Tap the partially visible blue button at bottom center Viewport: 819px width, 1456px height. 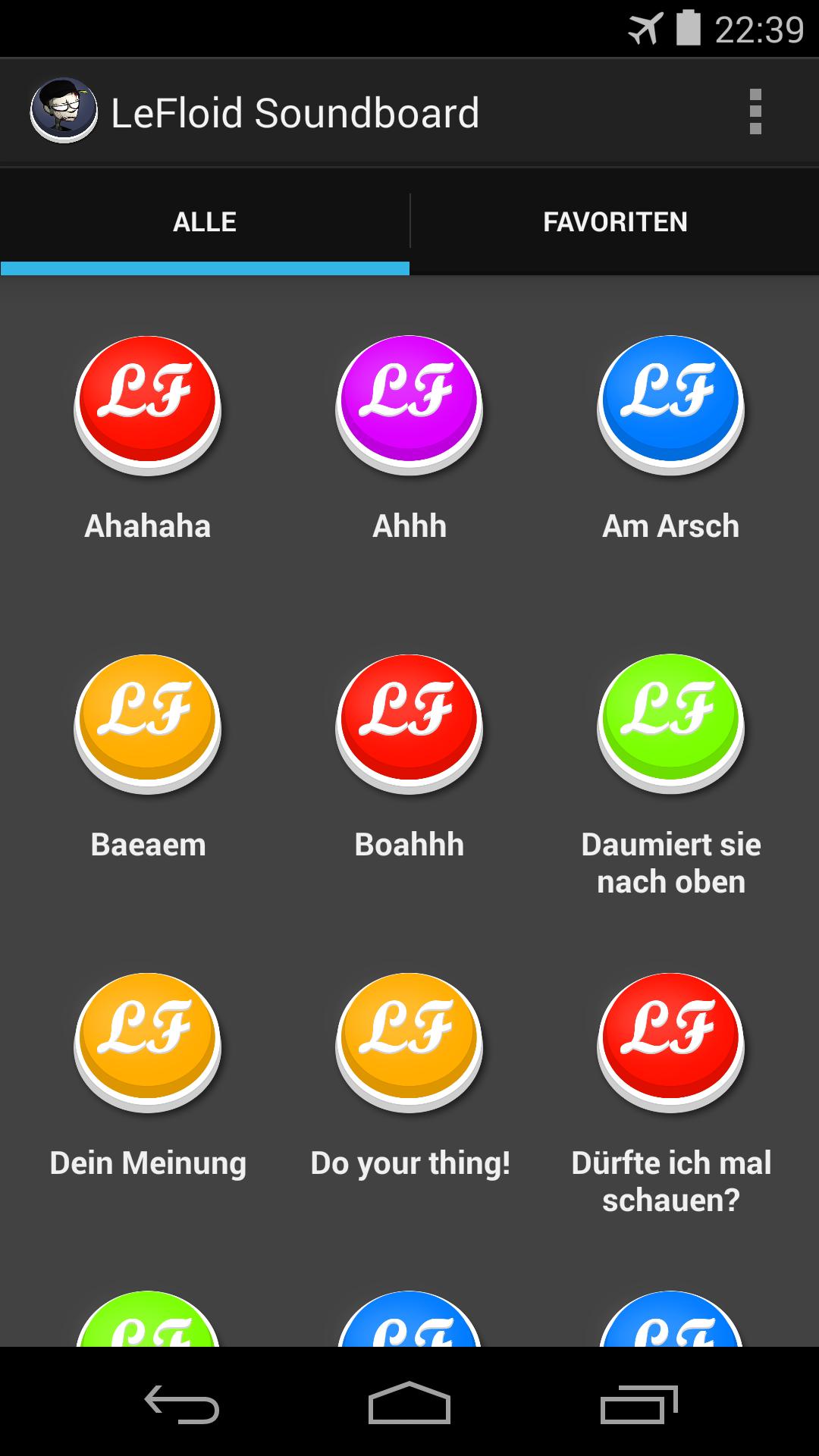(x=409, y=1323)
